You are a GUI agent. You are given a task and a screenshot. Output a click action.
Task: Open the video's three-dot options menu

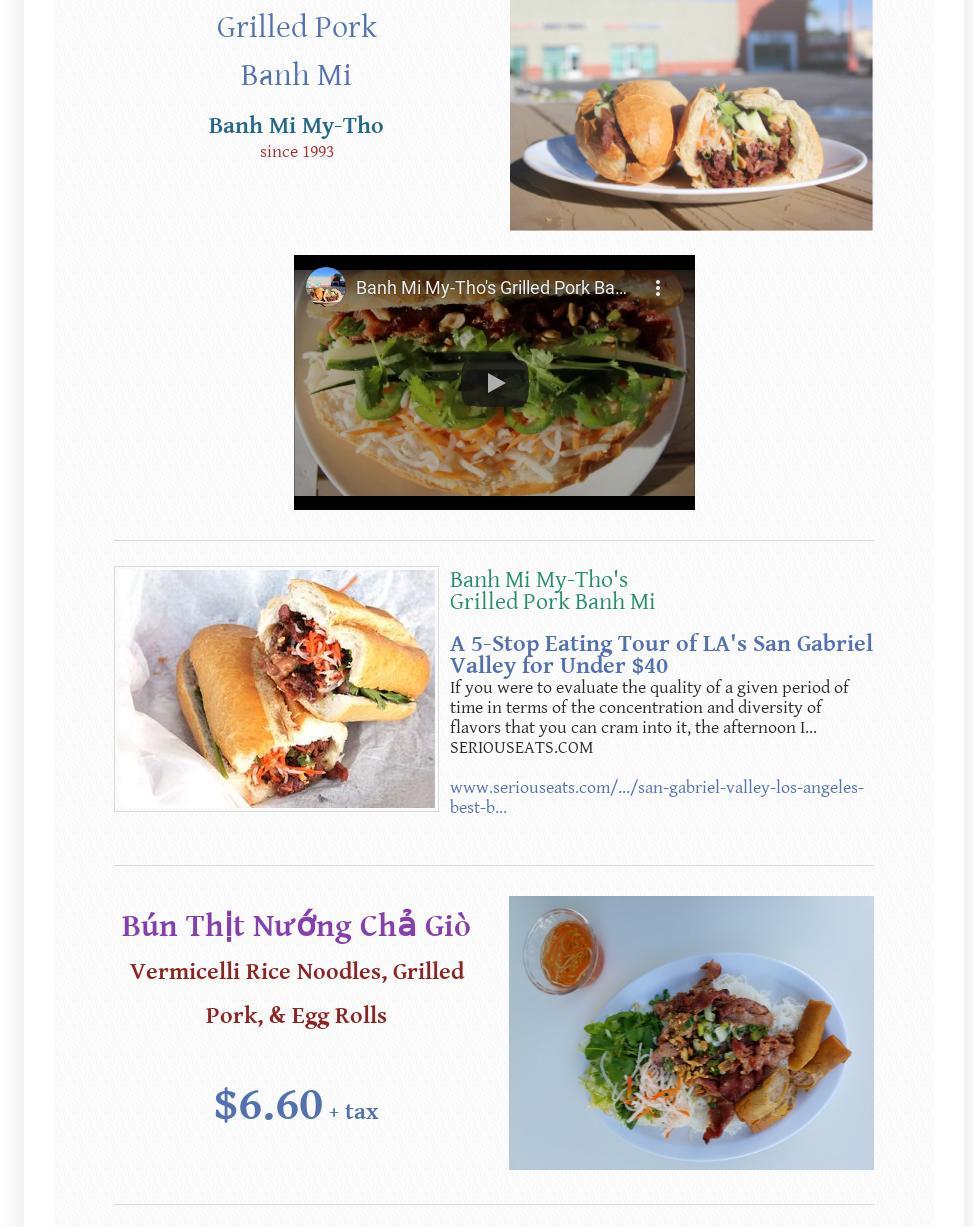(658, 288)
